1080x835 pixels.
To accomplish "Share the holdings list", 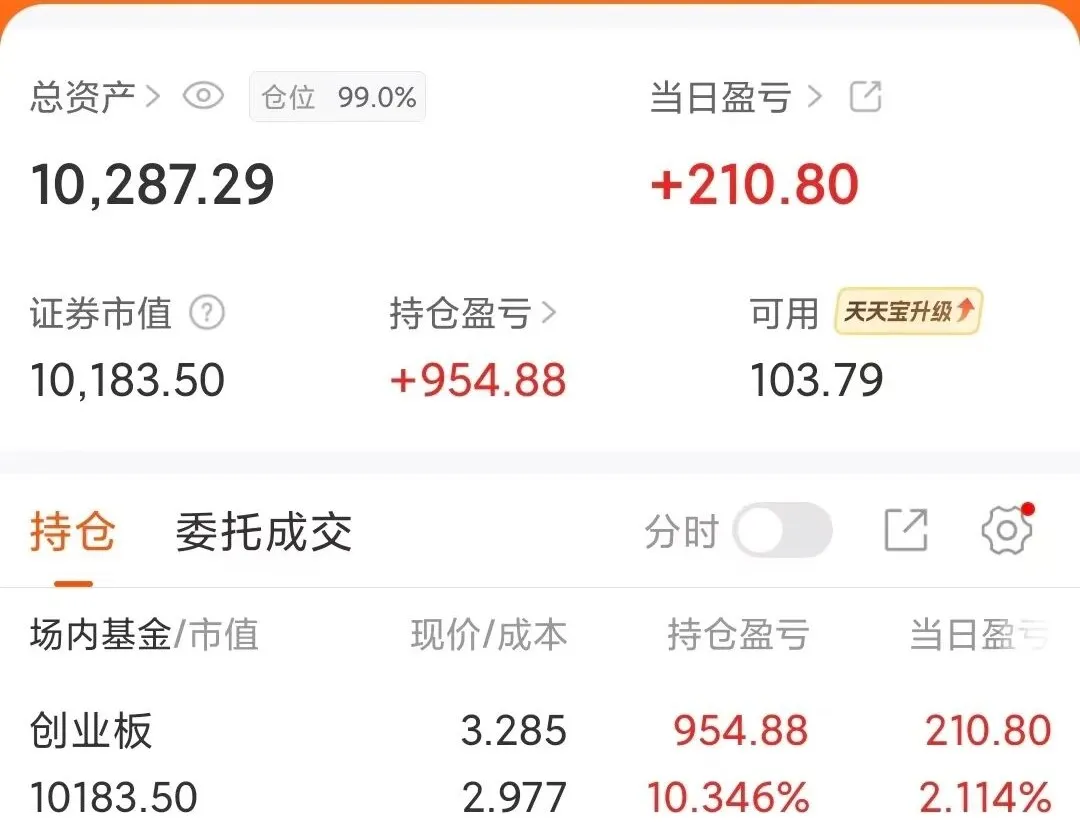I will tap(906, 530).
